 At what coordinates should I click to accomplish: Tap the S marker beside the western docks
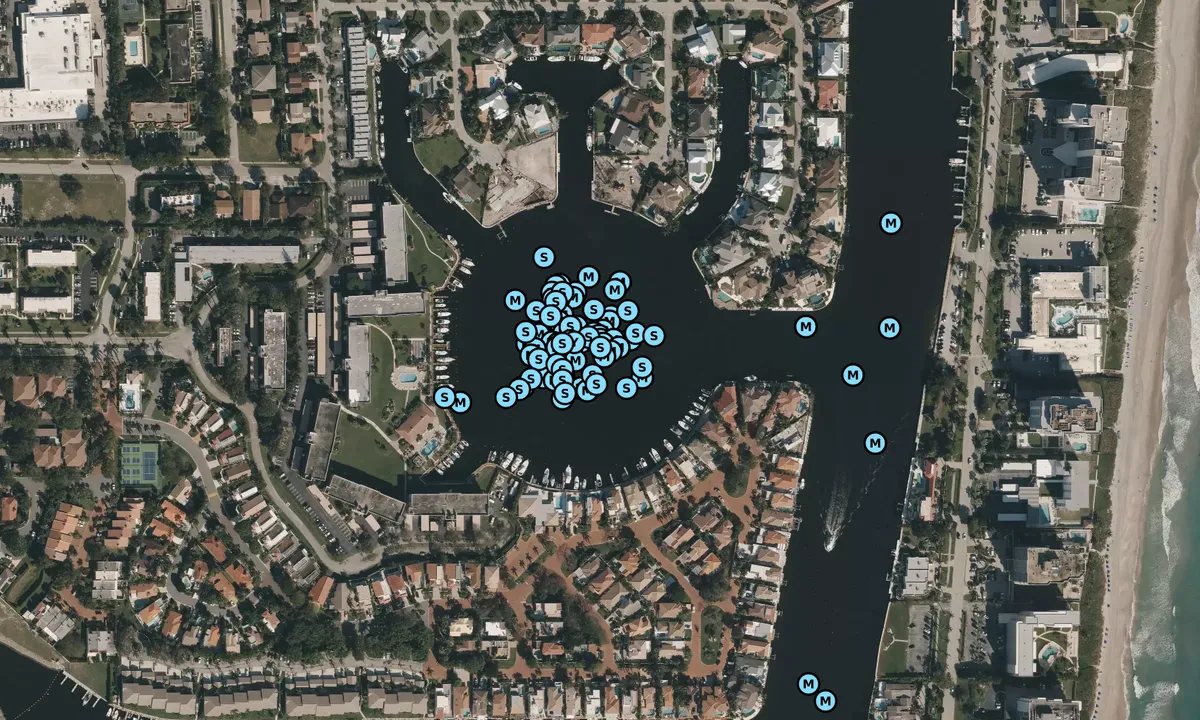[x=445, y=397]
